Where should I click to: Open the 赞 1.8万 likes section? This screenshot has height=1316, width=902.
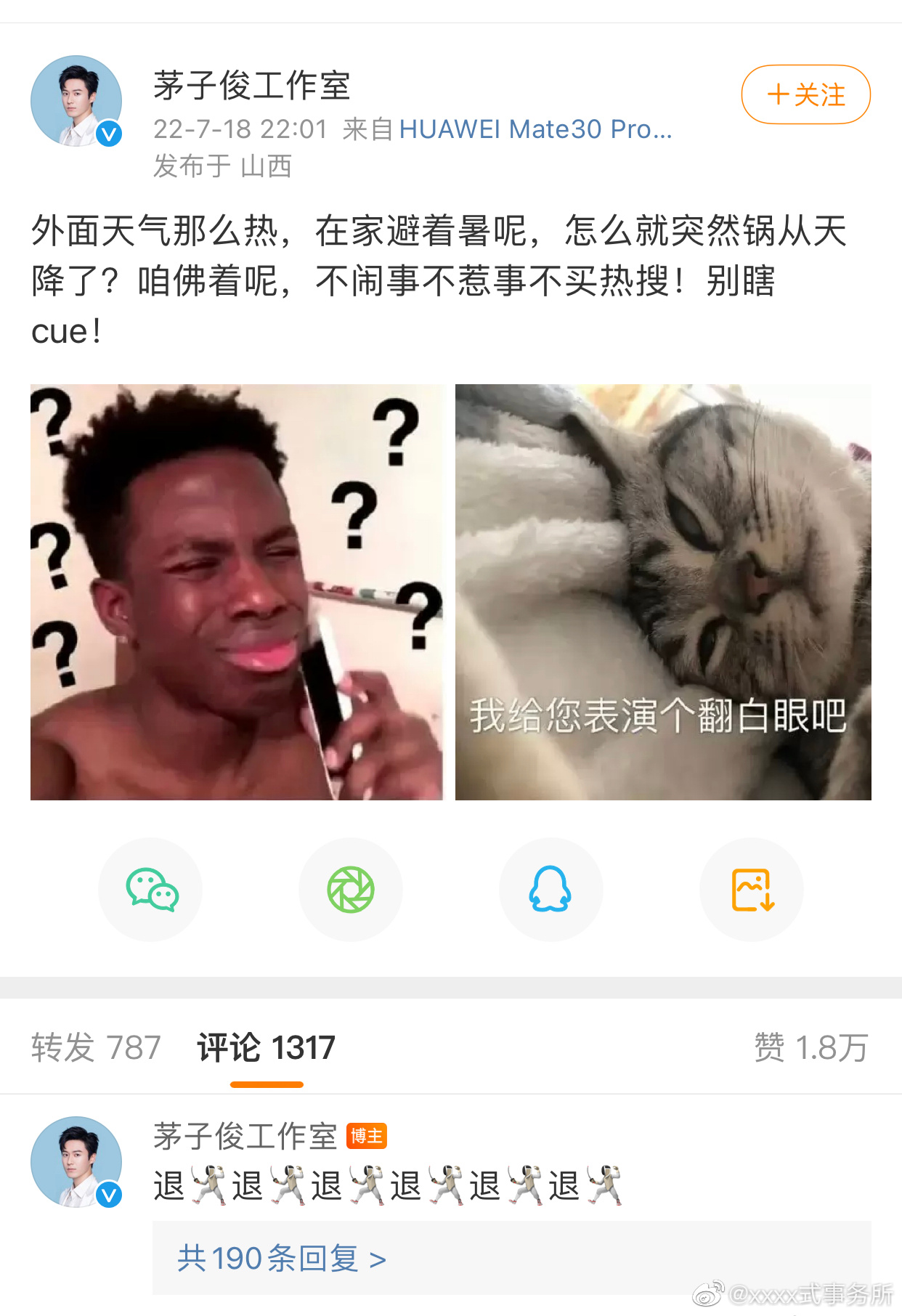click(812, 1048)
